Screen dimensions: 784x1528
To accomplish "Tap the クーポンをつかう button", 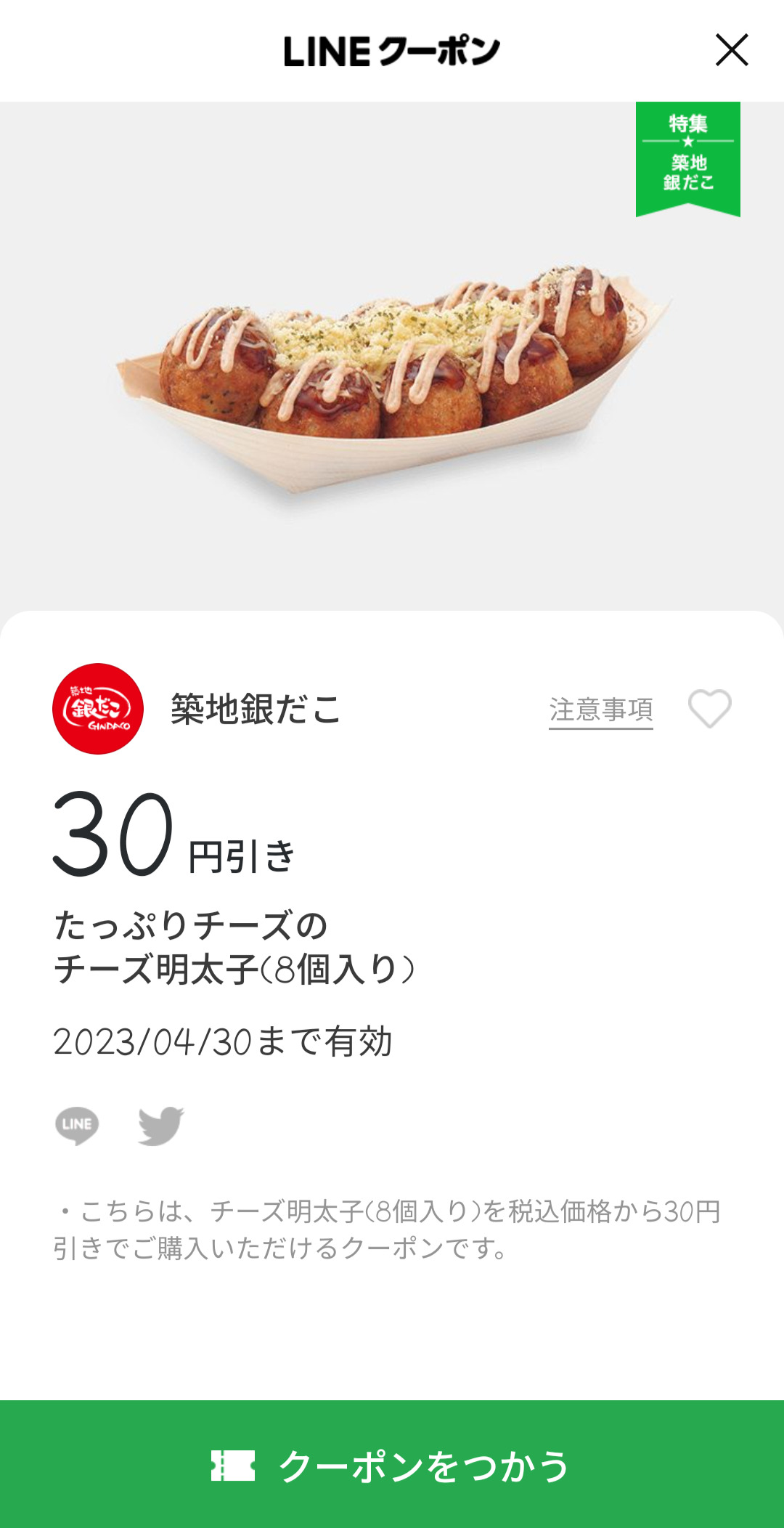I will 392,1465.
